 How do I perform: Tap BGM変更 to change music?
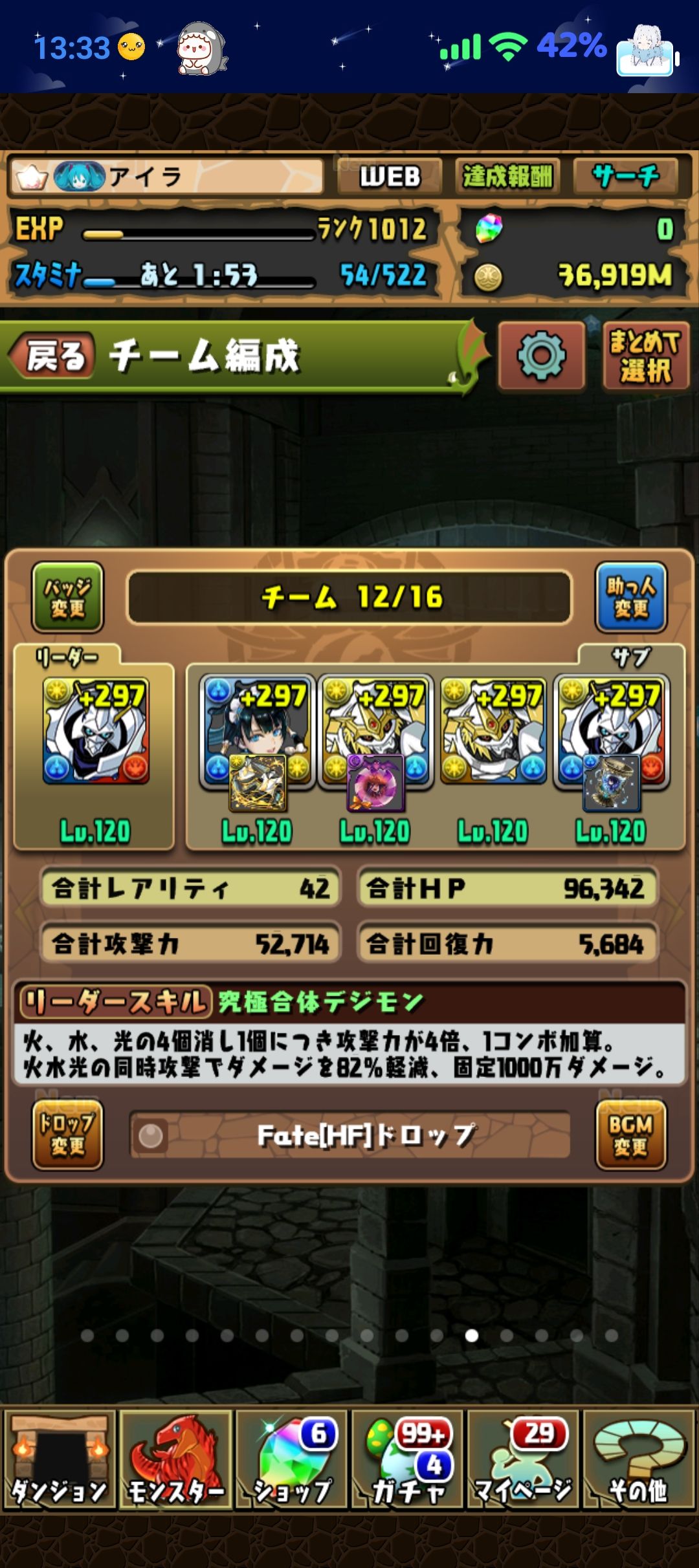point(630,1135)
